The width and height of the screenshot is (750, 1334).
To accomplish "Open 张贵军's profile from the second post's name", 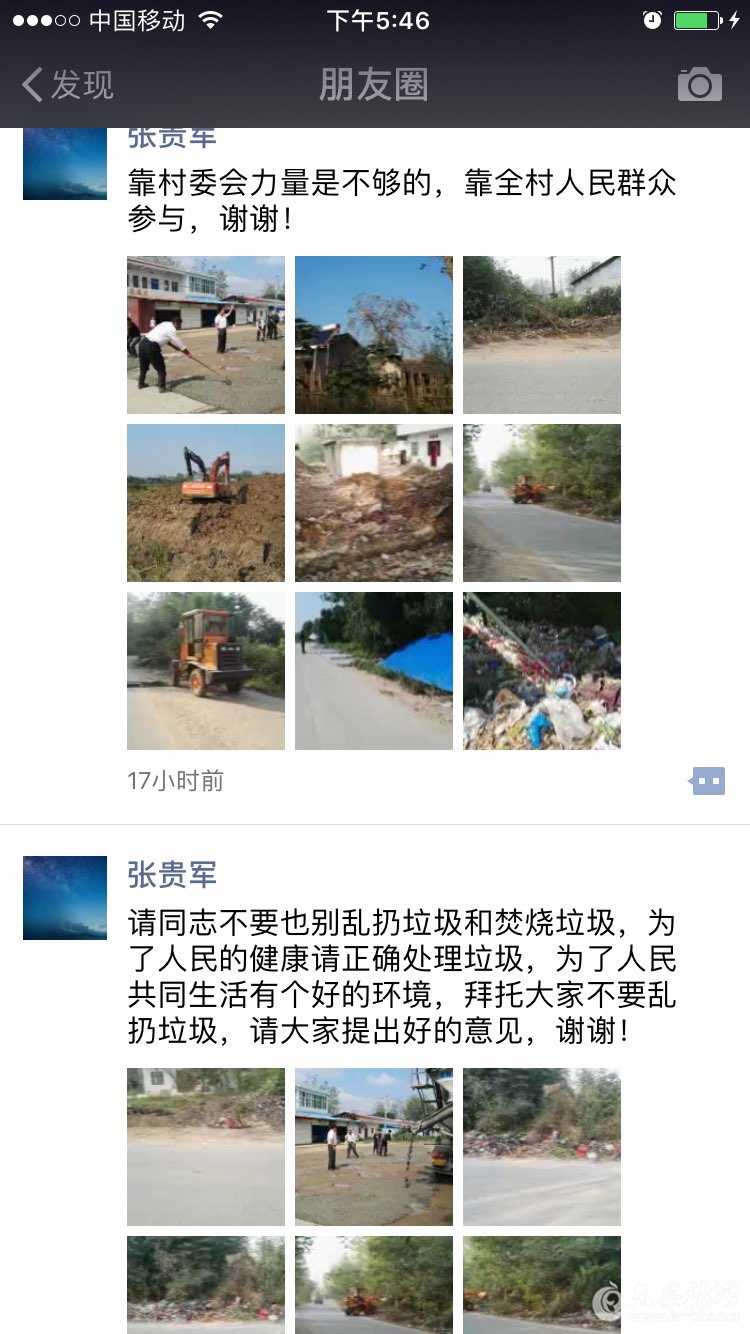I will pyautogui.click(x=172, y=875).
